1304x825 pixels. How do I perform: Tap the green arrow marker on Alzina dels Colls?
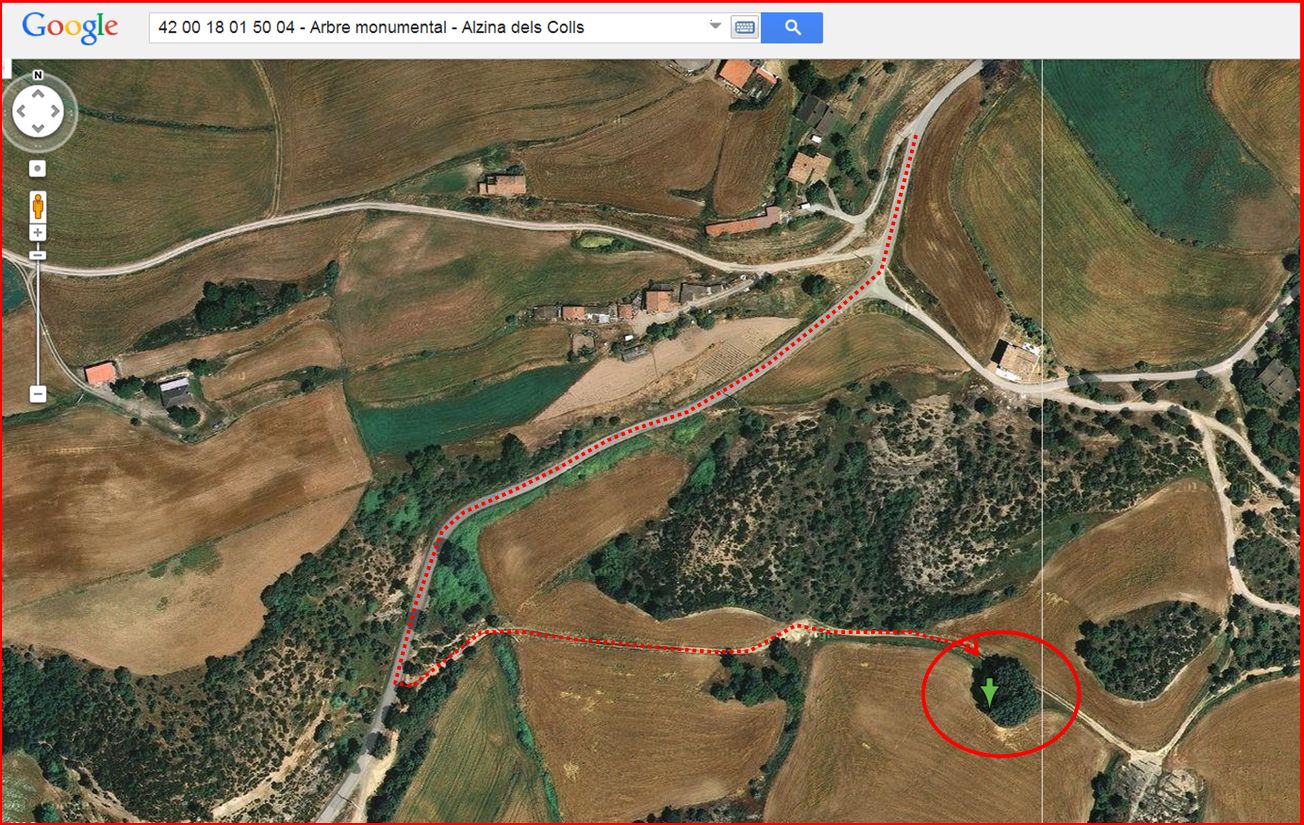pos(988,691)
